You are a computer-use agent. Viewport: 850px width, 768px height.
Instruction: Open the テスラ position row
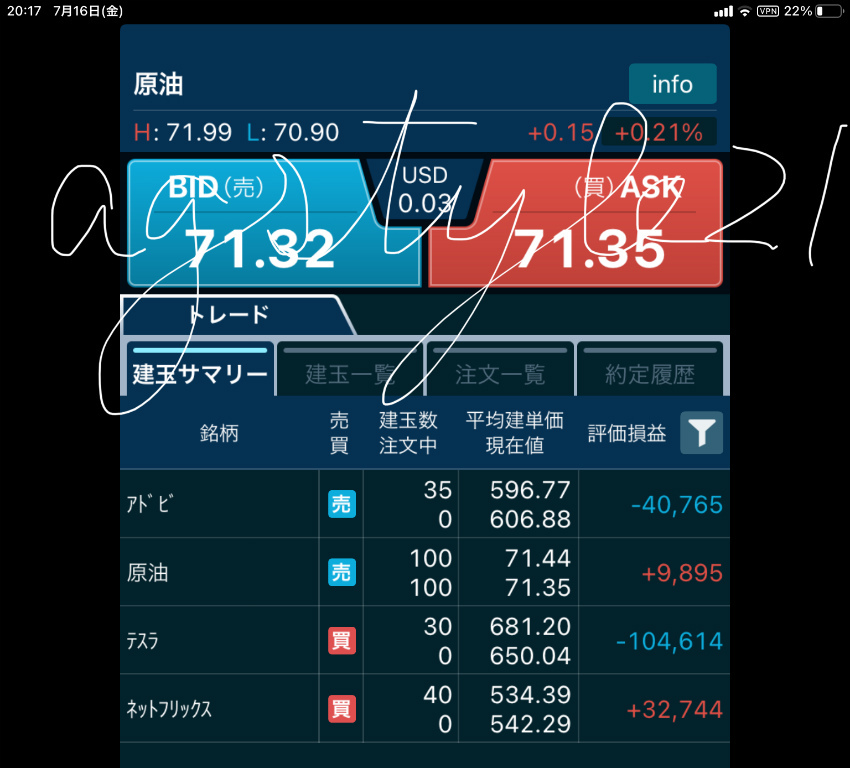pos(424,640)
